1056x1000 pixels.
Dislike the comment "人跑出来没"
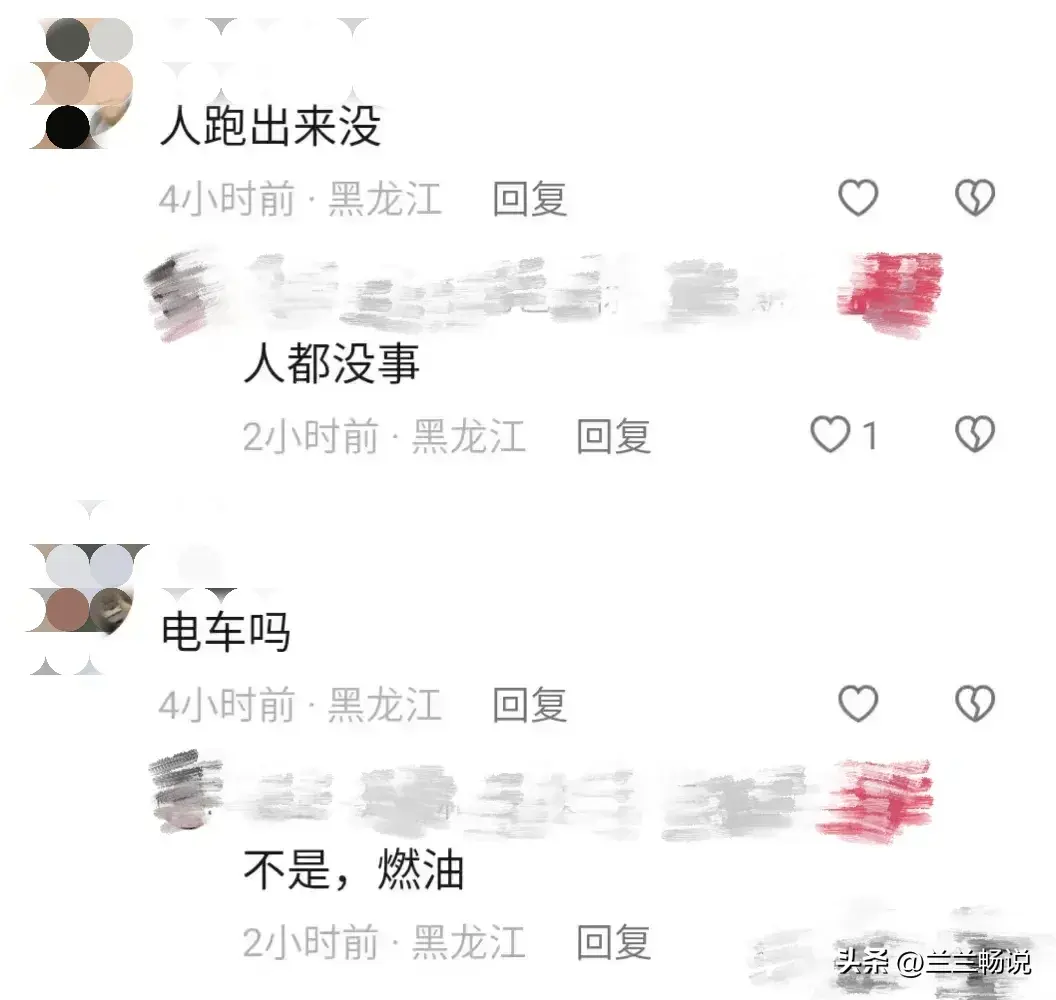[975, 199]
